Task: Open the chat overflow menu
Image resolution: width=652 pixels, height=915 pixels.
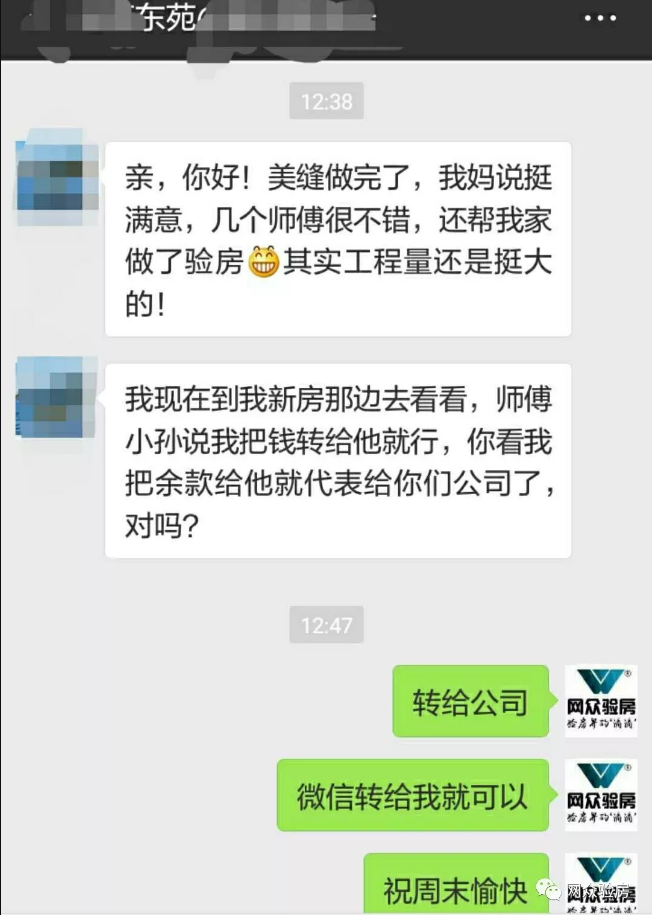Action: [x=600, y=20]
